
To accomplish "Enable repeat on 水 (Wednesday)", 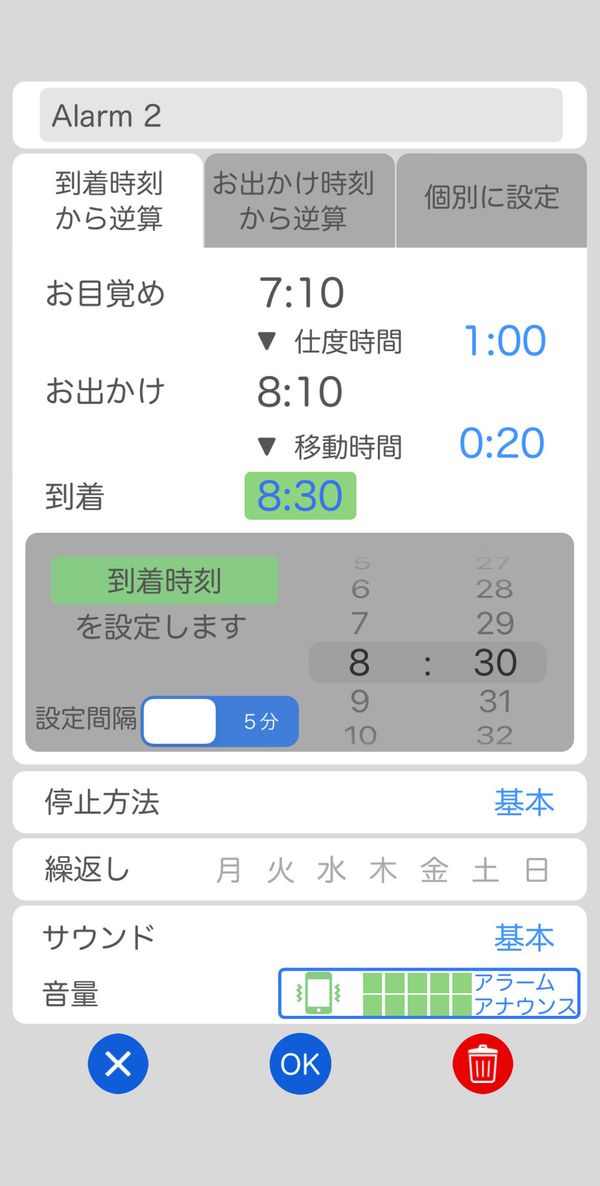I will (x=331, y=871).
